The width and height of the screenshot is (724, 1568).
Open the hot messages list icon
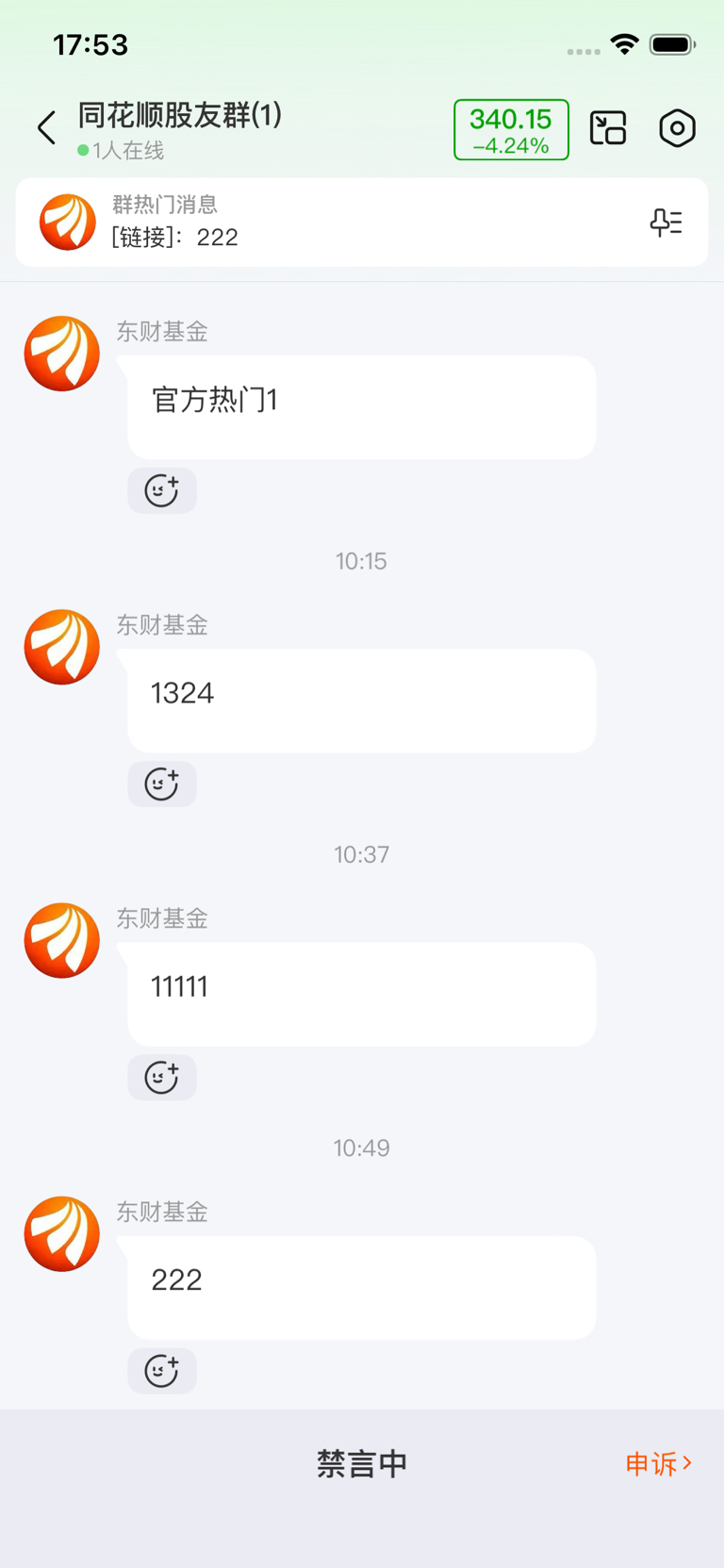pos(666,223)
